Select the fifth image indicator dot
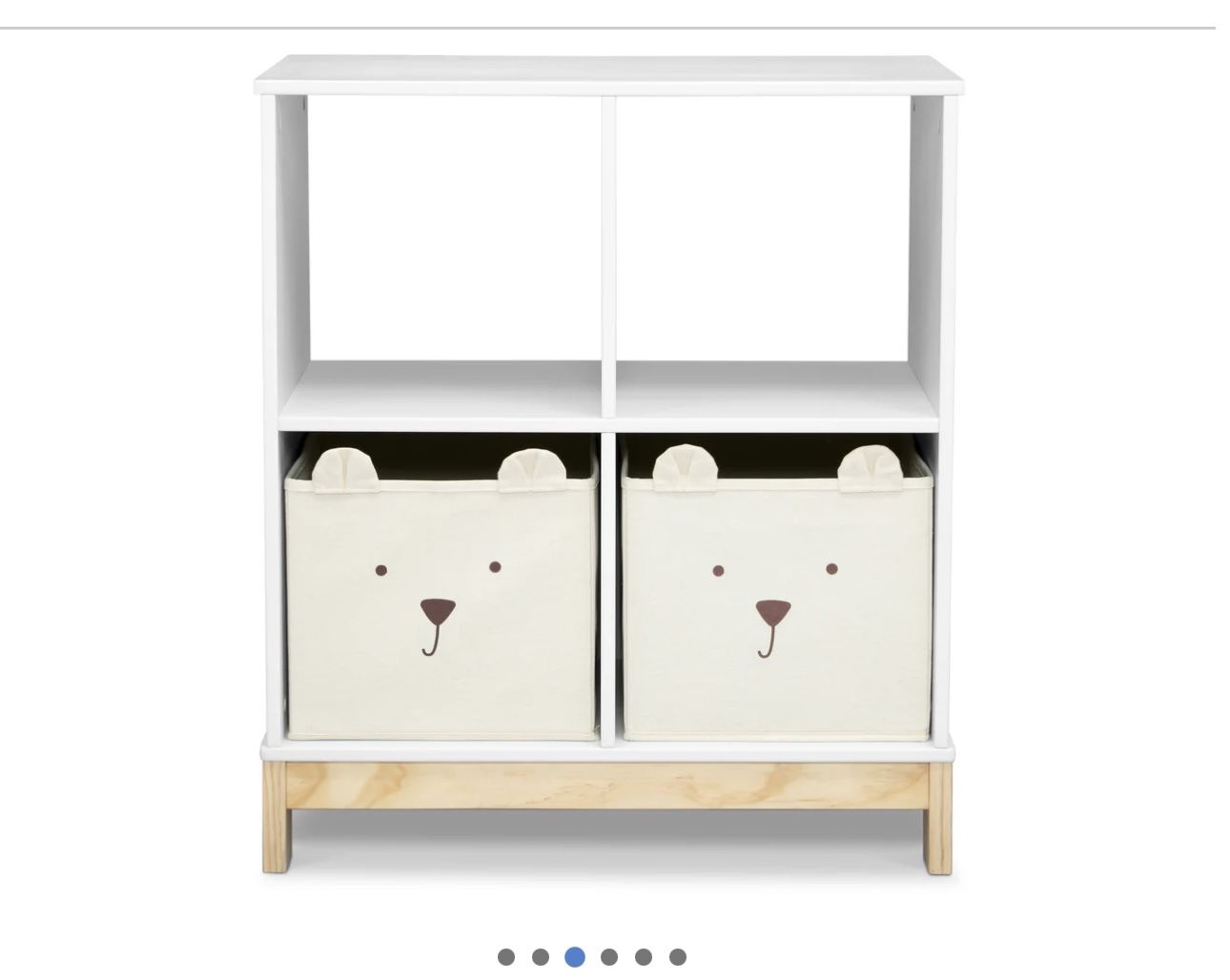The image size is (1230, 980). pyautogui.click(x=644, y=956)
